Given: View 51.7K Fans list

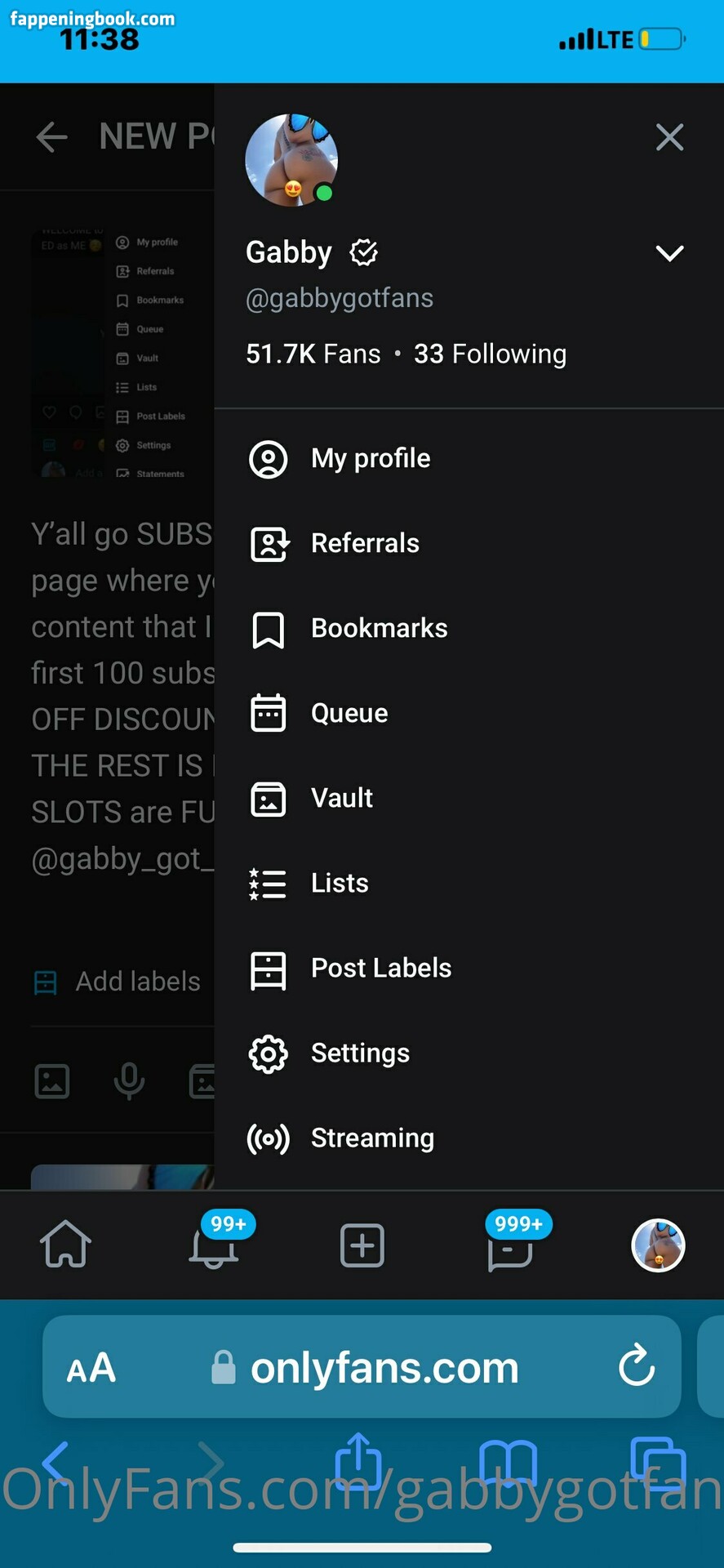Looking at the screenshot, I should 313,354.
